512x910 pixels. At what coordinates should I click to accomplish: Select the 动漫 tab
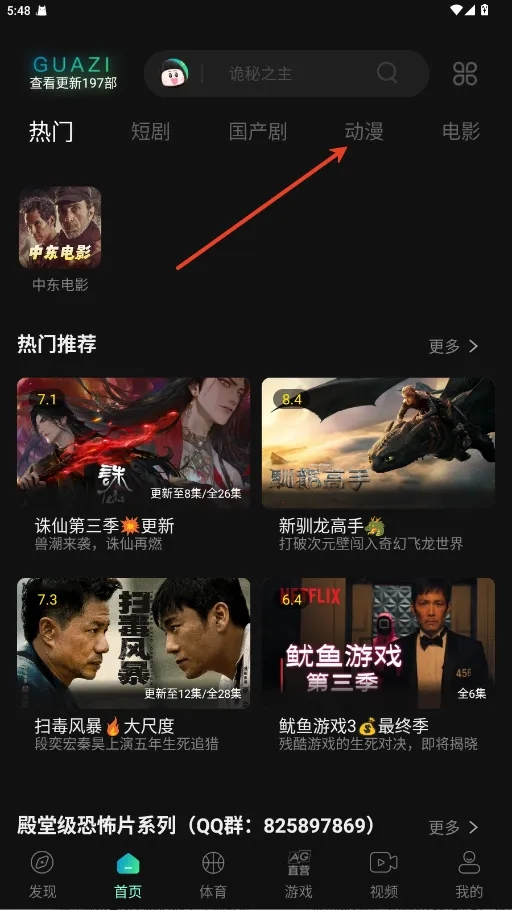click(x=364, y=132)
